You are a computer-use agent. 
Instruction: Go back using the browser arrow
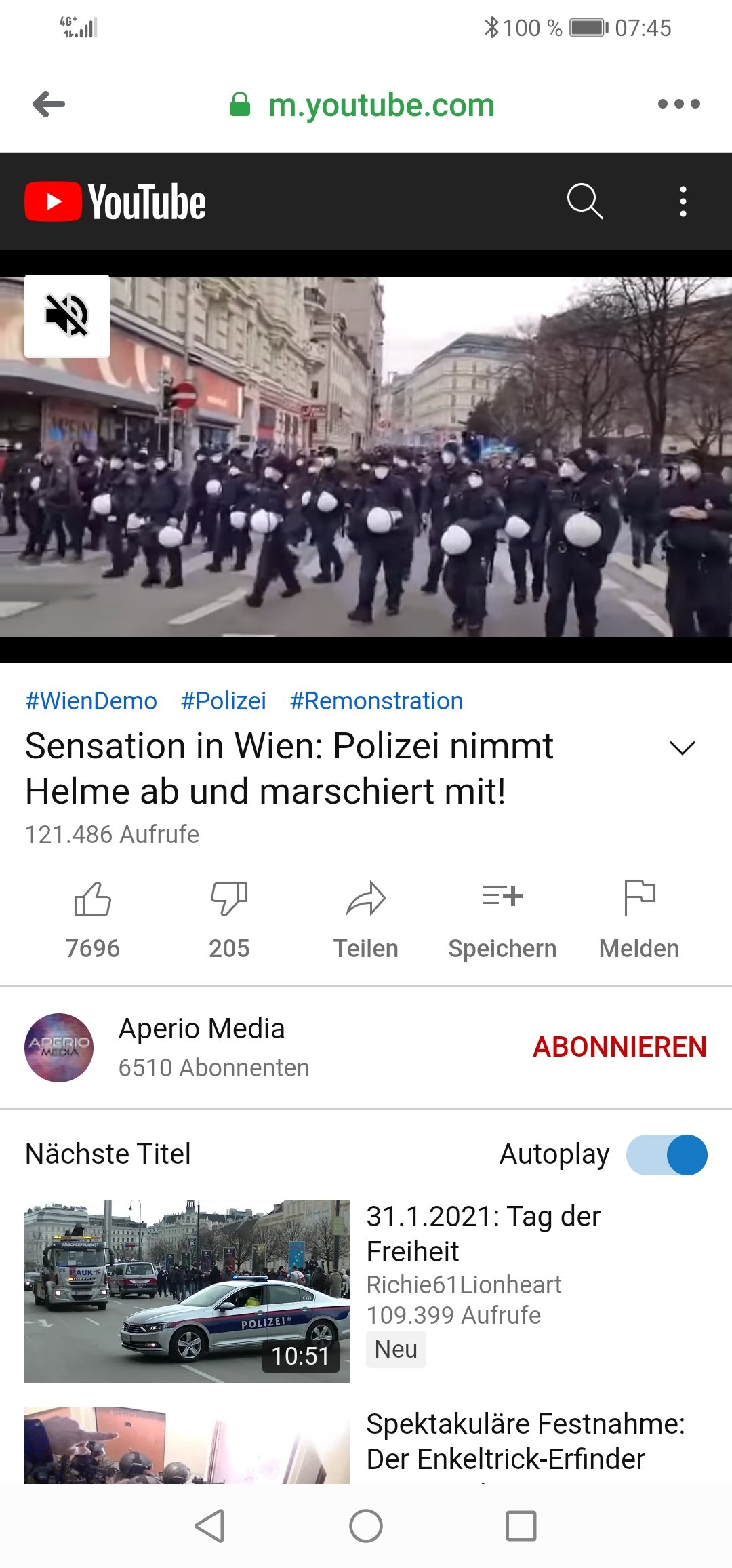click(49, 104)
